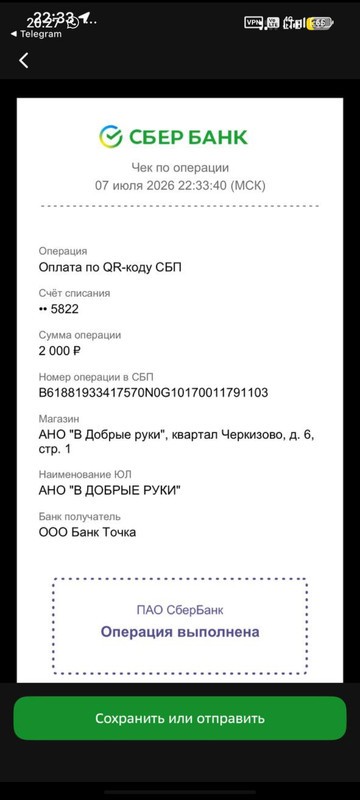Return to Telegram via the status bar link
360x800 pixels.
pos(36,34)
